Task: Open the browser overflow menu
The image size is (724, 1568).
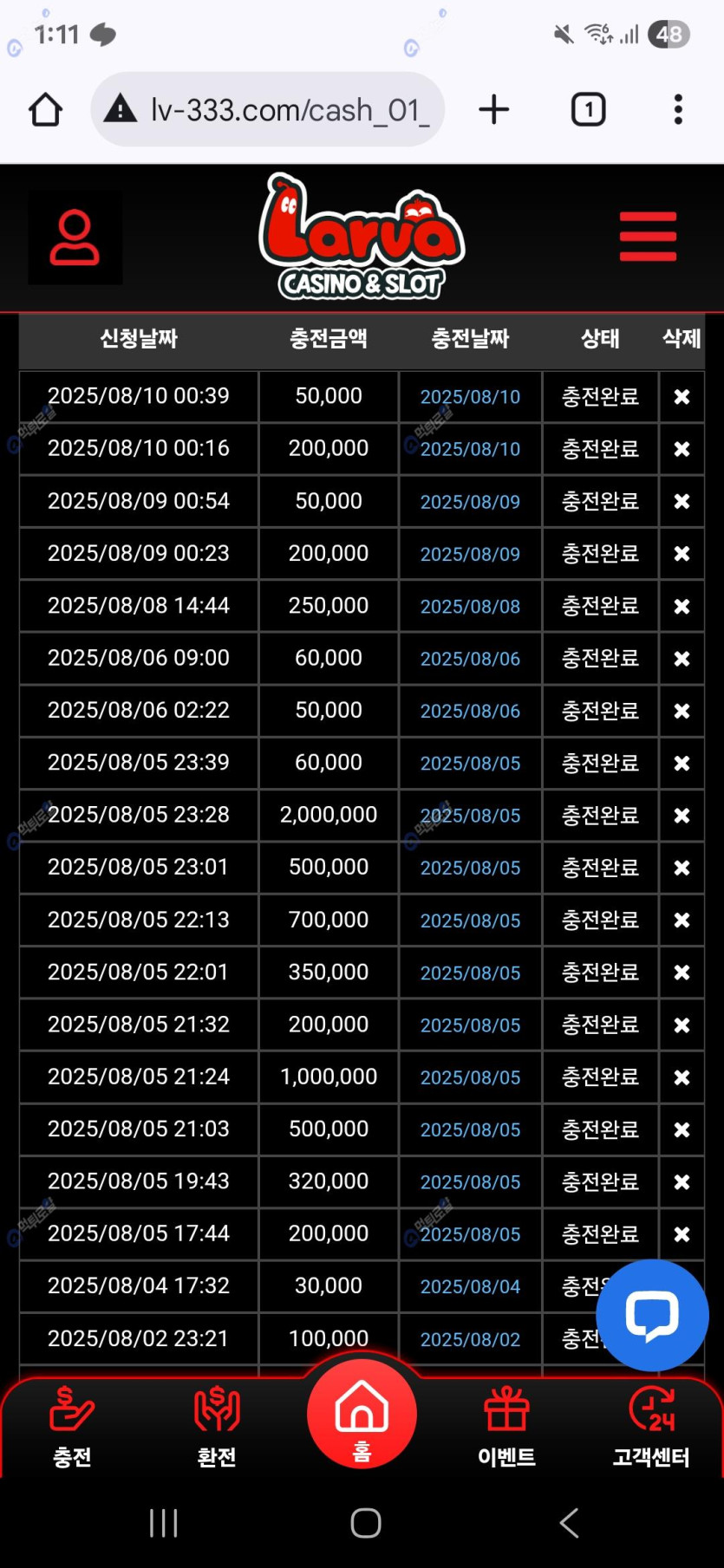Action: 678,110
